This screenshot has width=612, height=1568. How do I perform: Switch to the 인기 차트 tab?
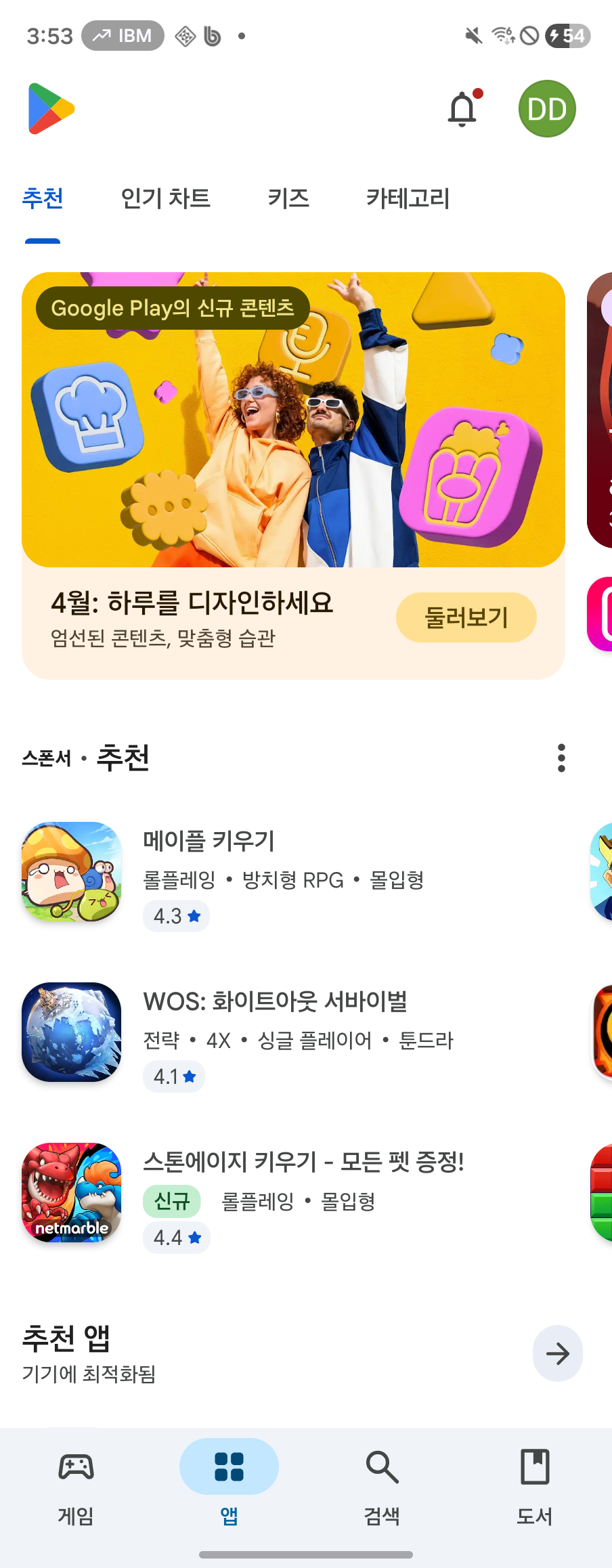(165, 198)
